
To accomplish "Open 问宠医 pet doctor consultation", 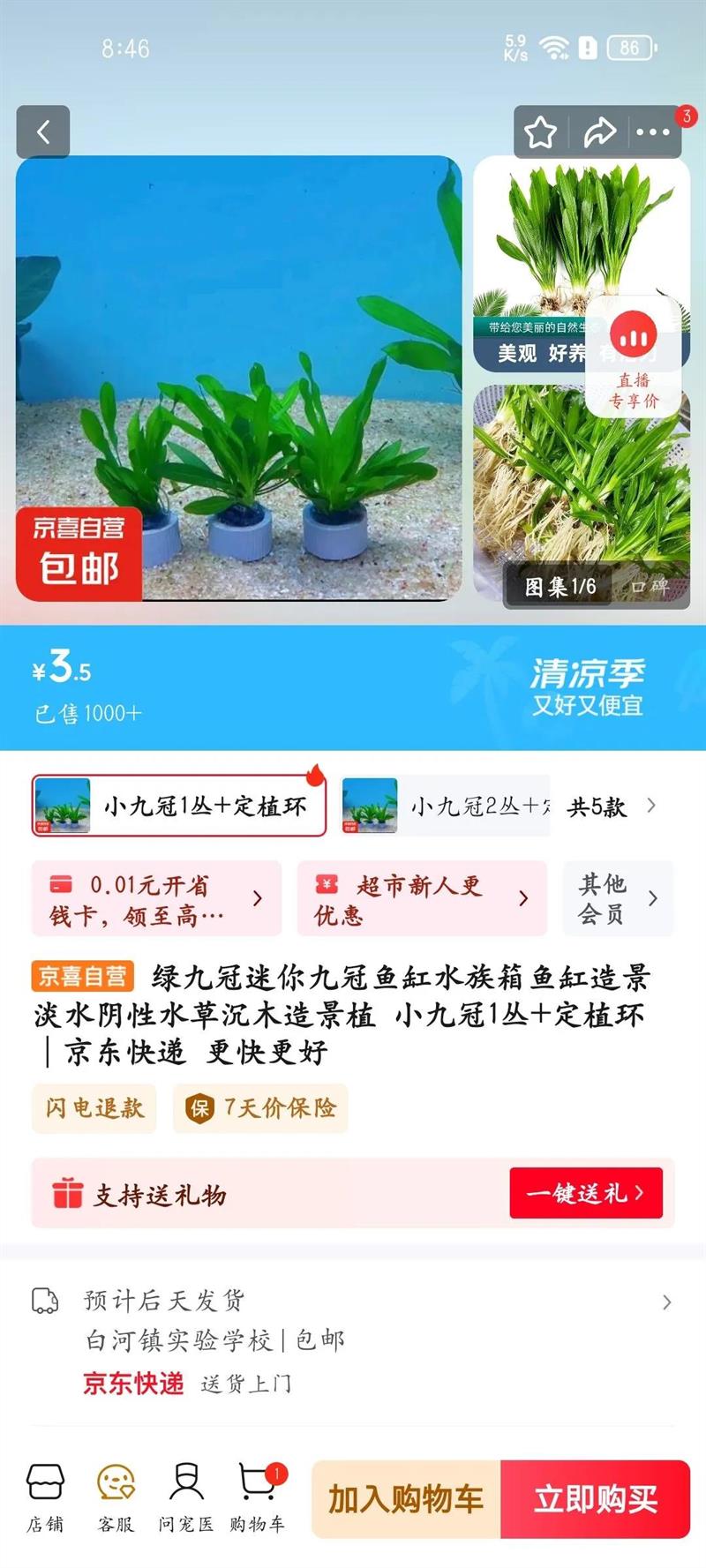I will pos(185,1497).
